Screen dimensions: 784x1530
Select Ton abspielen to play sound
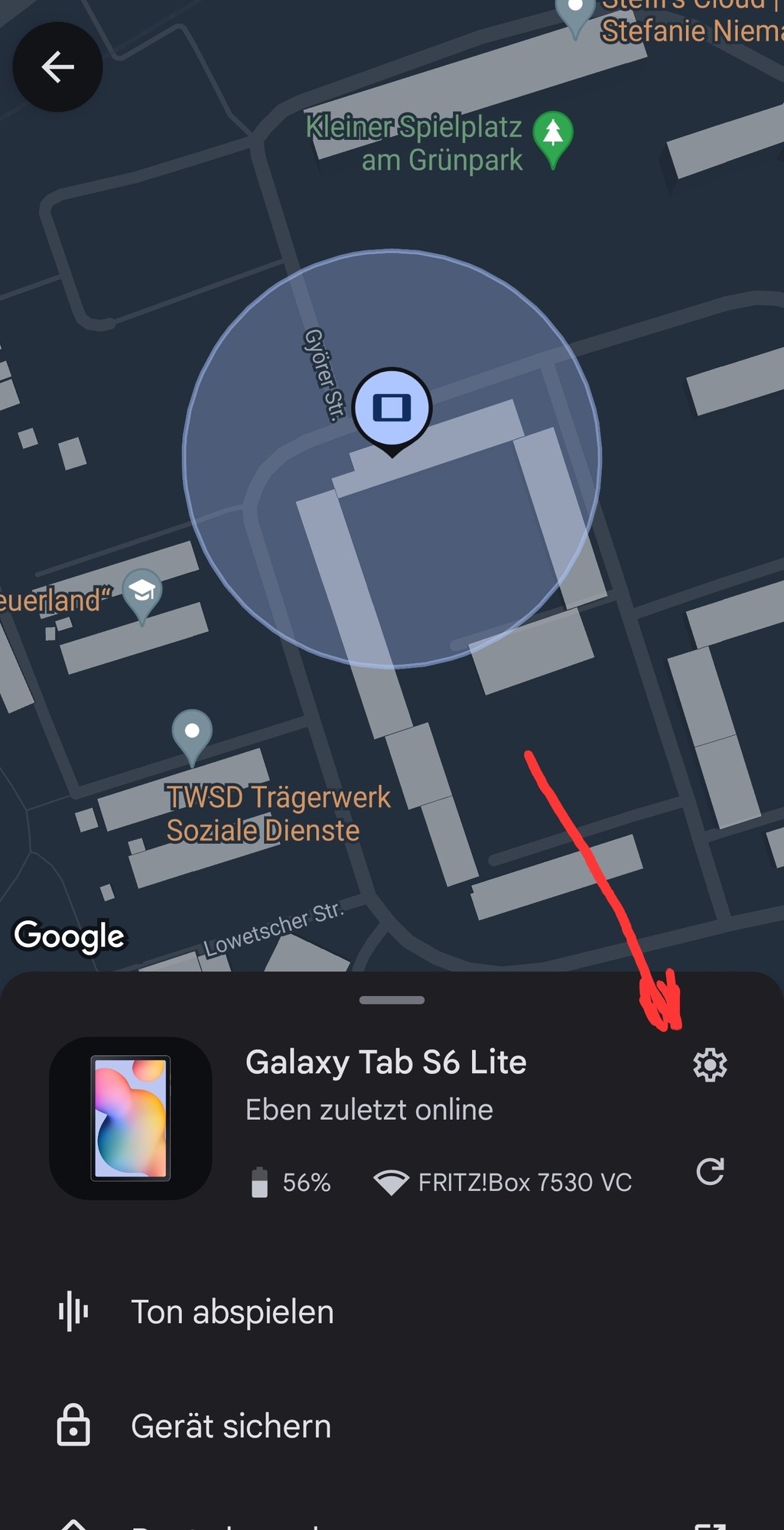pyautogui.click(x=233, y=1311)
